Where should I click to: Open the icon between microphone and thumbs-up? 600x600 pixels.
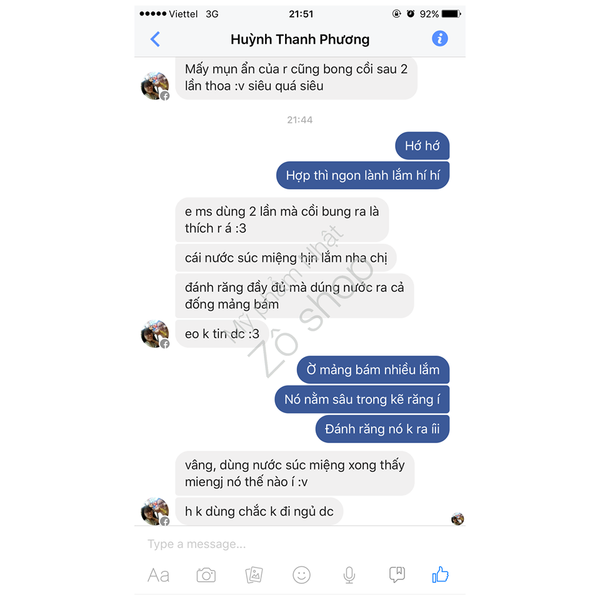396,575
